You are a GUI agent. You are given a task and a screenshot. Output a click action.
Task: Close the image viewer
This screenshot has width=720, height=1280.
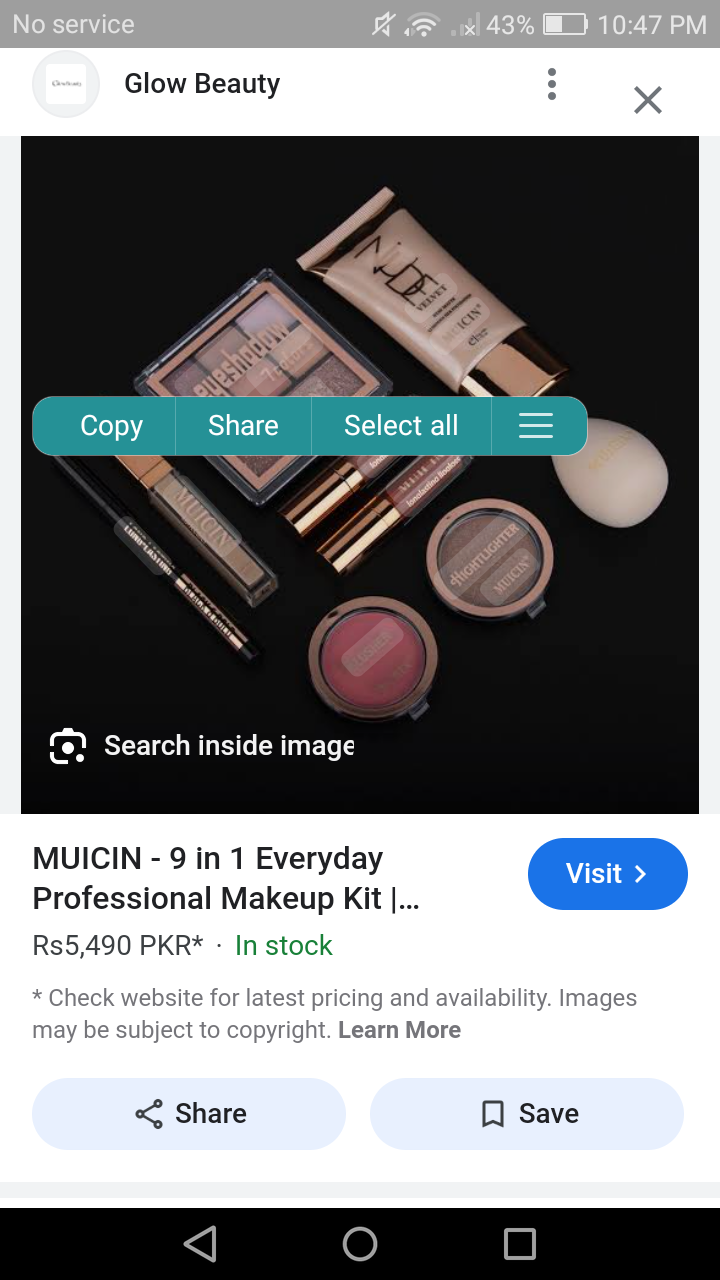648,100
